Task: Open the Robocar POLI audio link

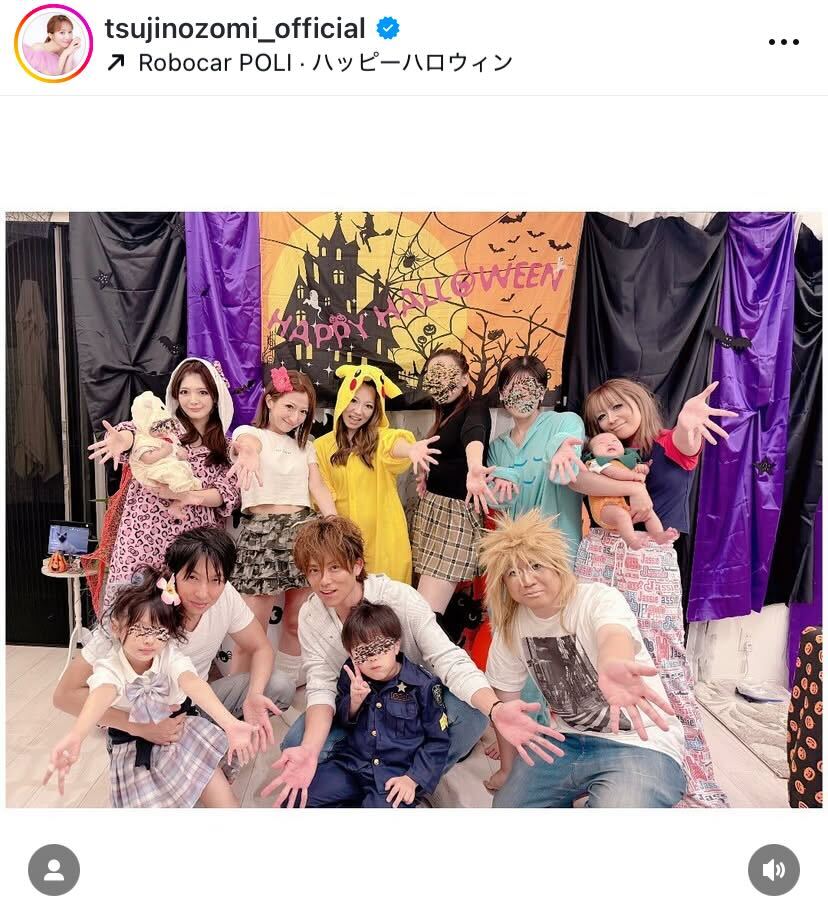Action: pyautogui.click(x=310, y=63)
